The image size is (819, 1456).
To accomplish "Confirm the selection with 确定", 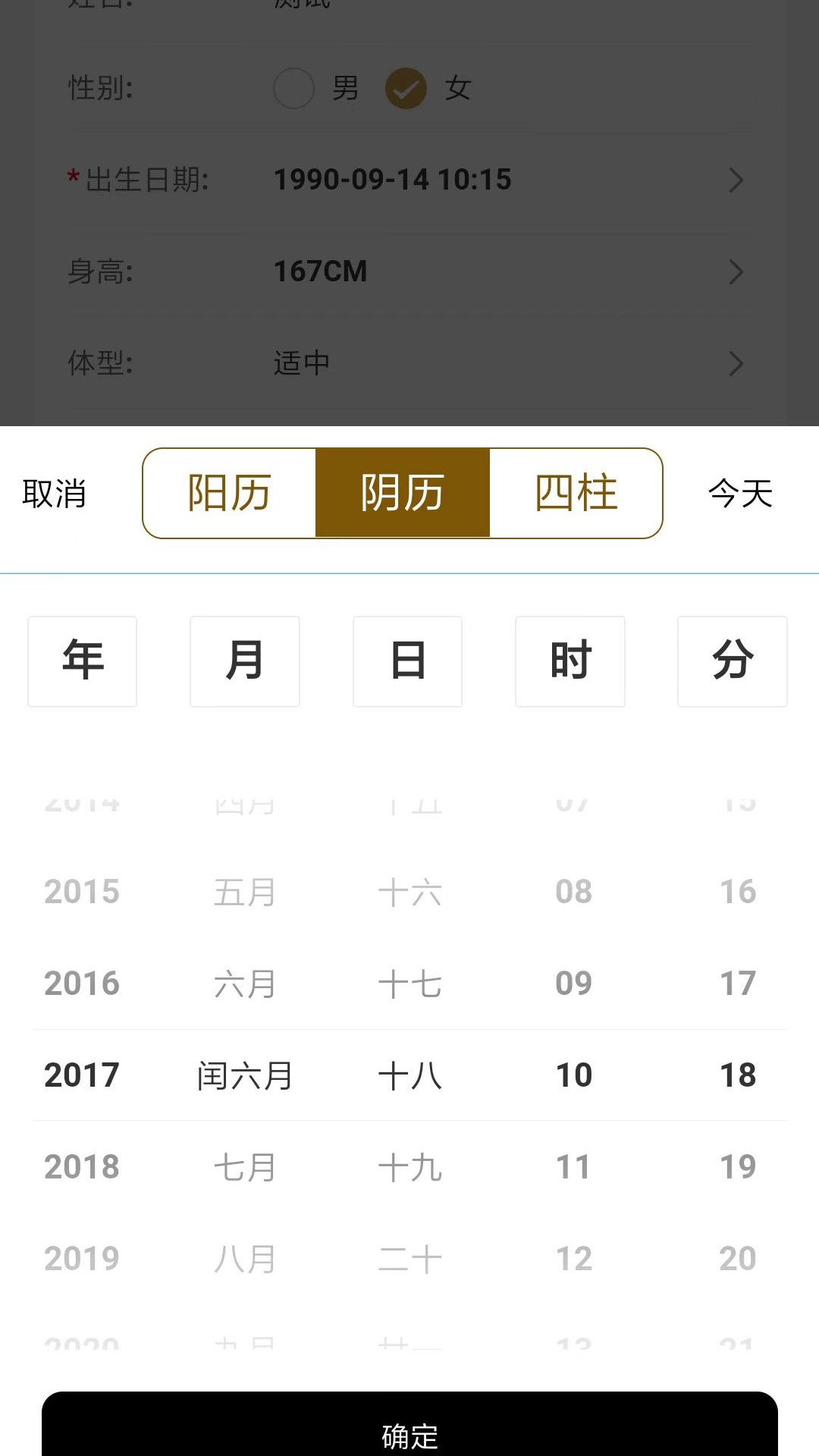I will [x=409, y=1429].
